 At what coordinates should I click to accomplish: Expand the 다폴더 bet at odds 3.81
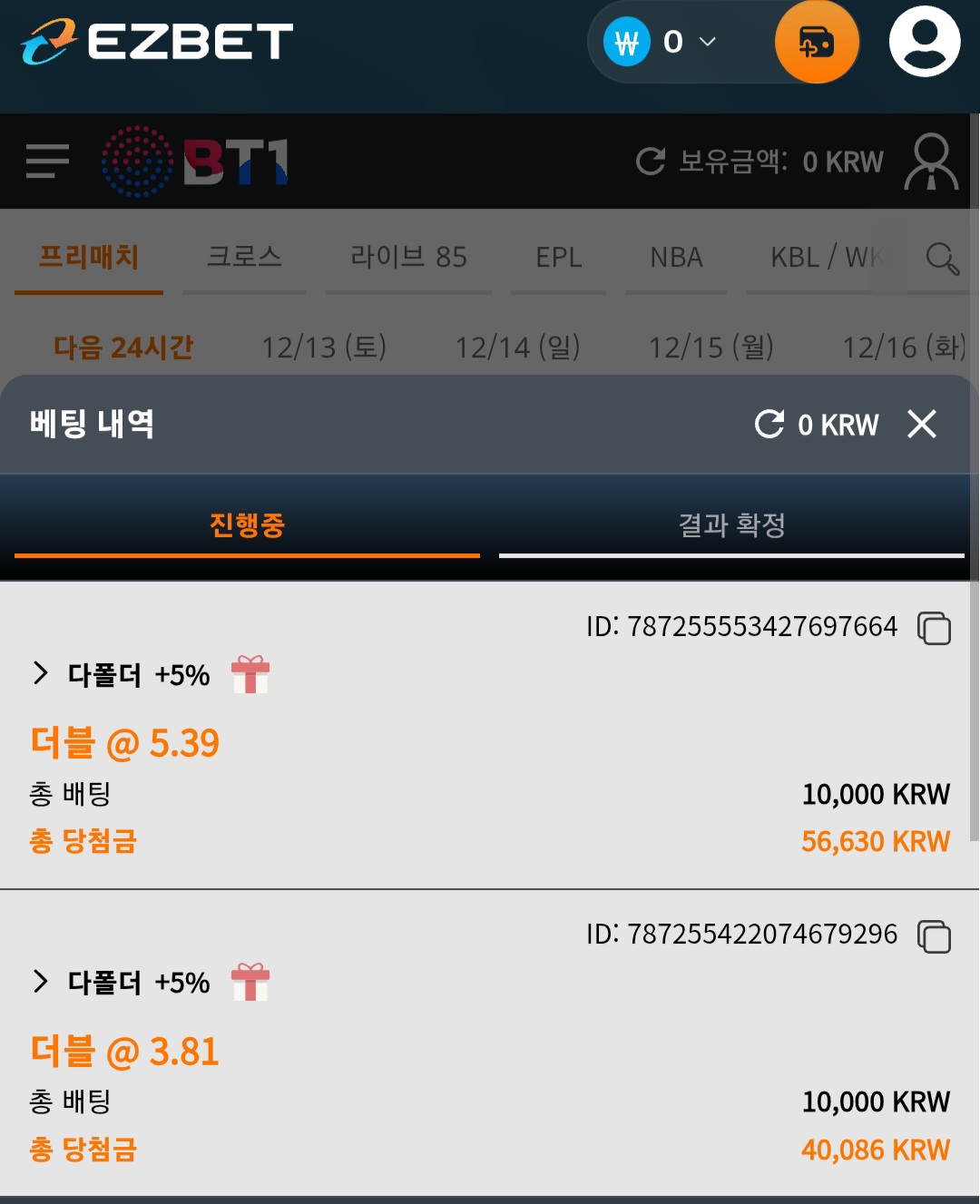pyautogui.click(x=41, y=981)
